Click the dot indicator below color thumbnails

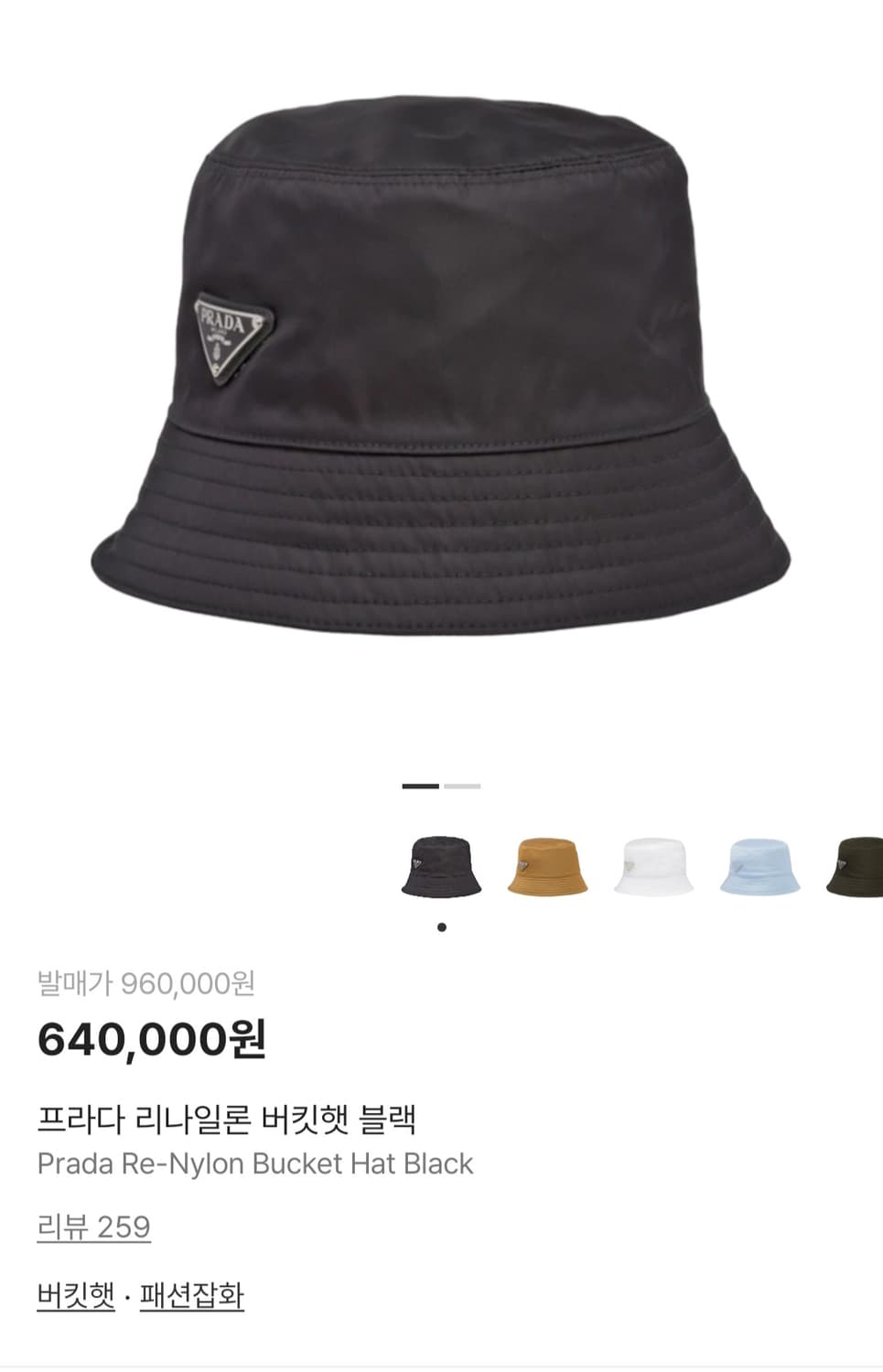[x=441, y=927]
